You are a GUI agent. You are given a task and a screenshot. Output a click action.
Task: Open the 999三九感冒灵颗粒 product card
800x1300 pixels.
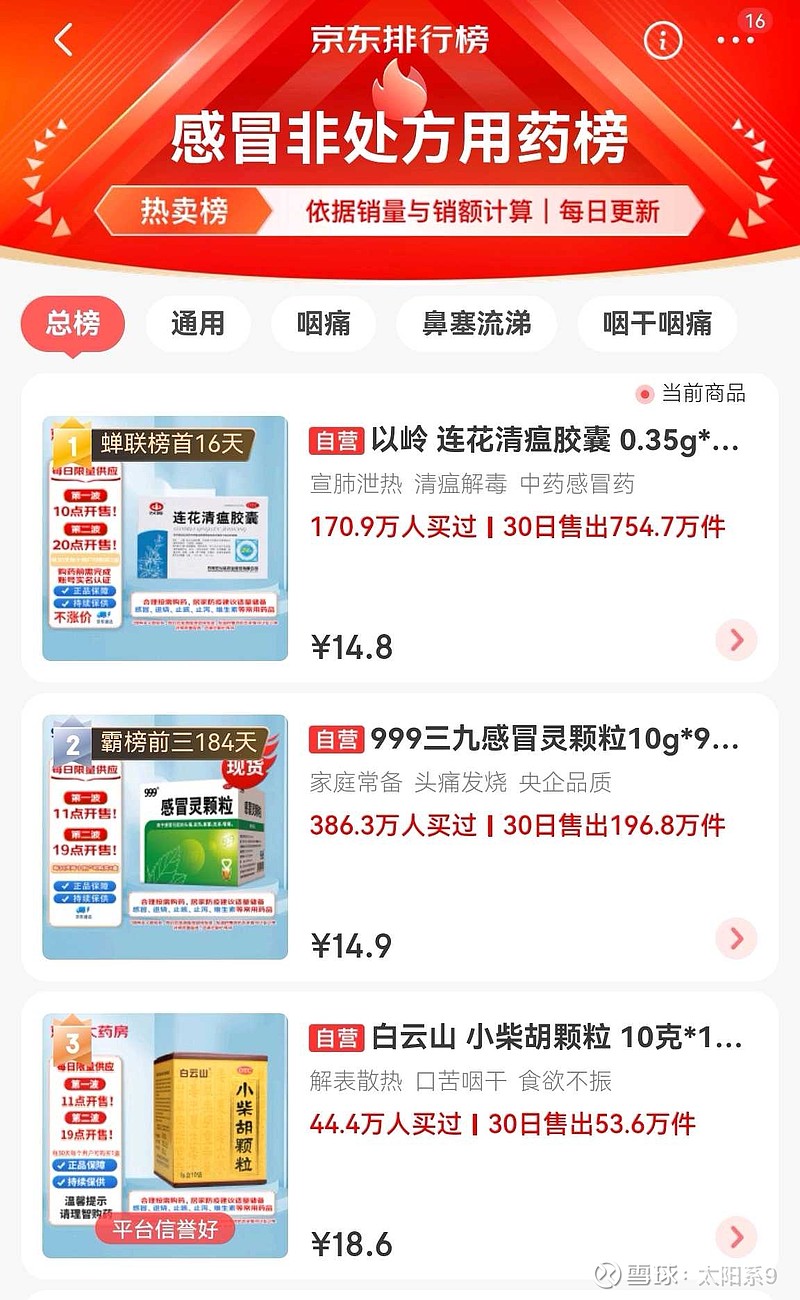(400, 838)
